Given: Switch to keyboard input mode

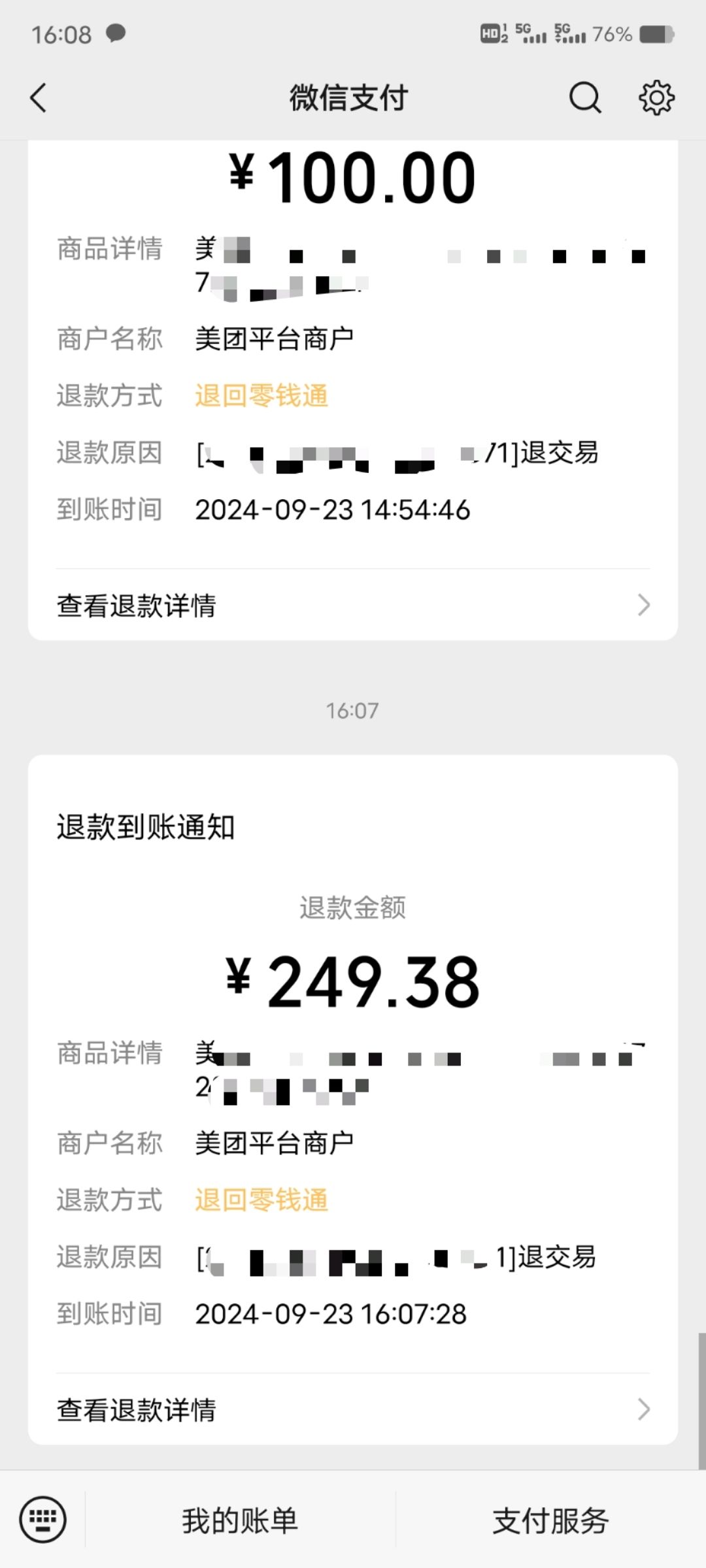Looking at the screenshot, I should coord(43,1519).
